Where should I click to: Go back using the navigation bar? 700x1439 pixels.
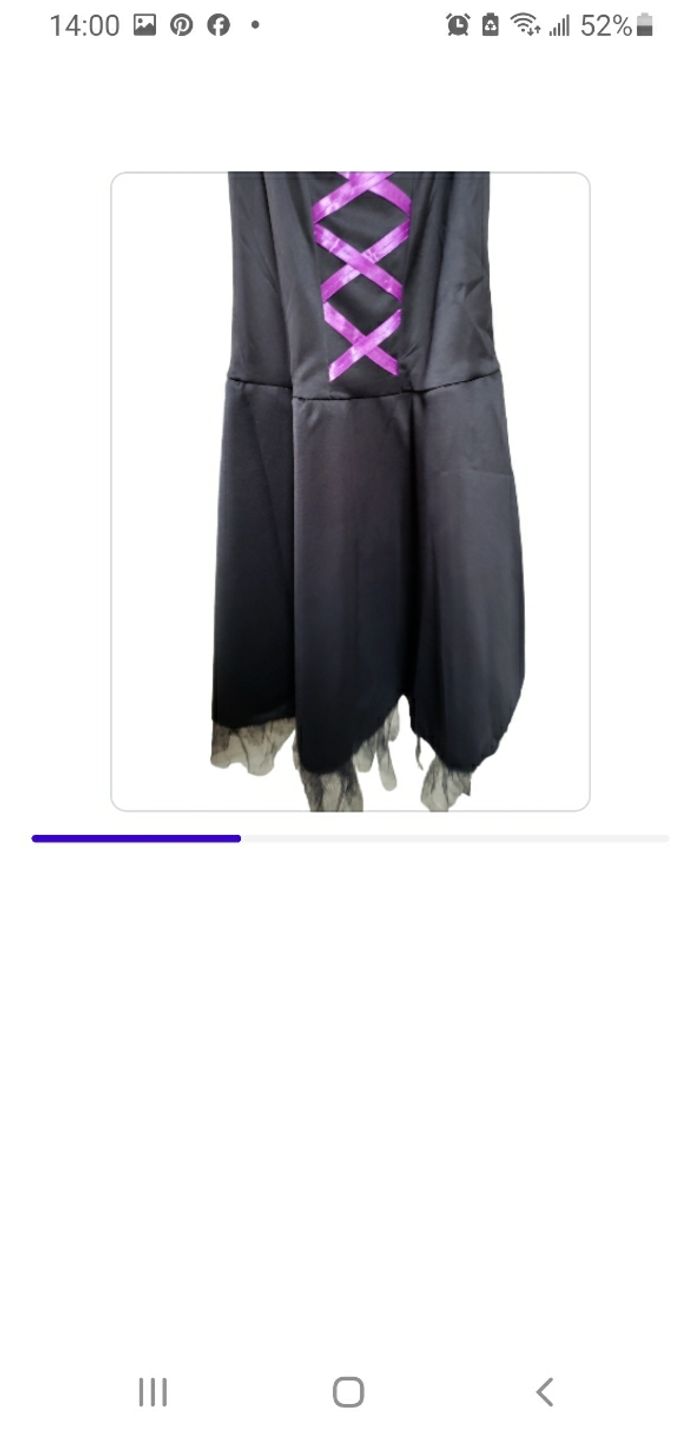[x=544, y=1391]
